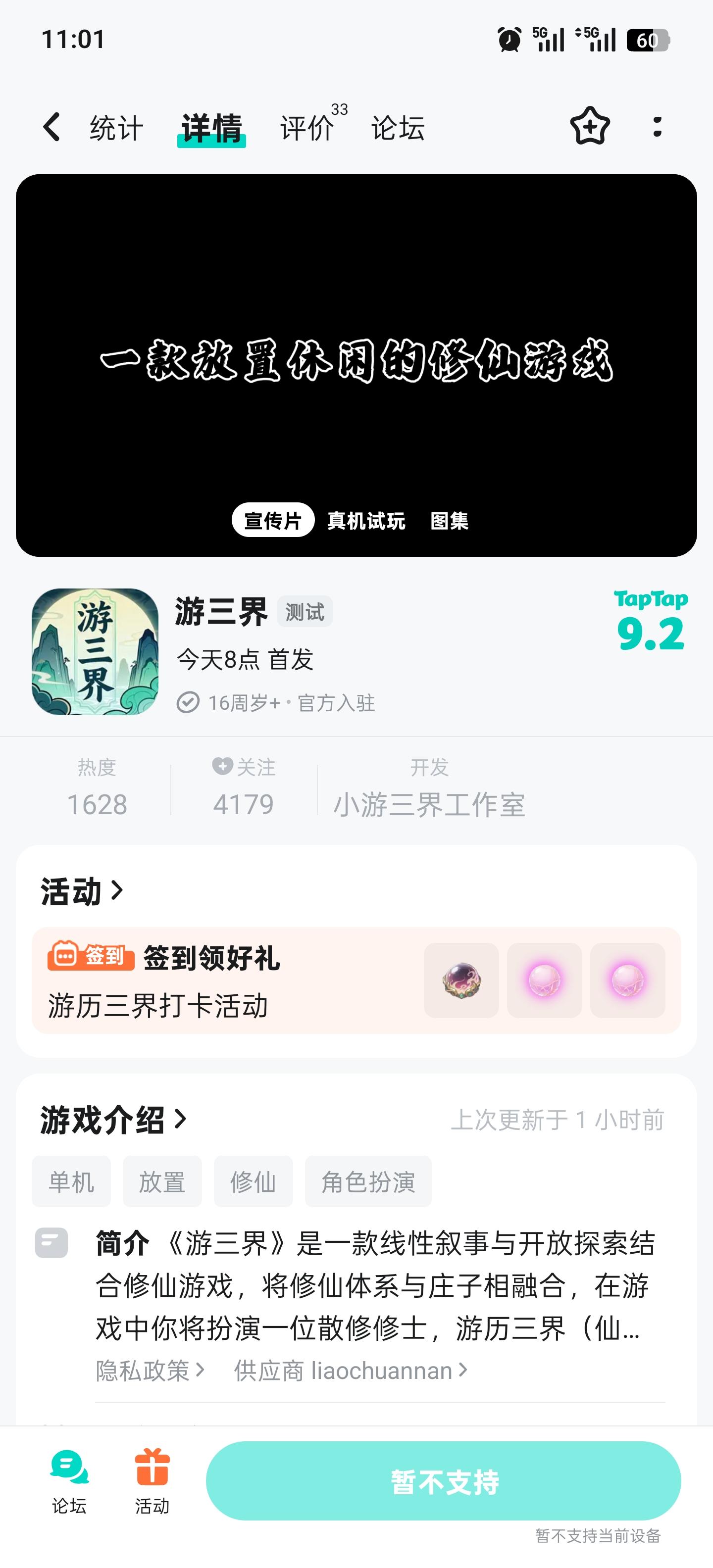Select the 真机试玩 media tab
The height and width of the screenshot is (1568, 713).
[x=365, y=521]
